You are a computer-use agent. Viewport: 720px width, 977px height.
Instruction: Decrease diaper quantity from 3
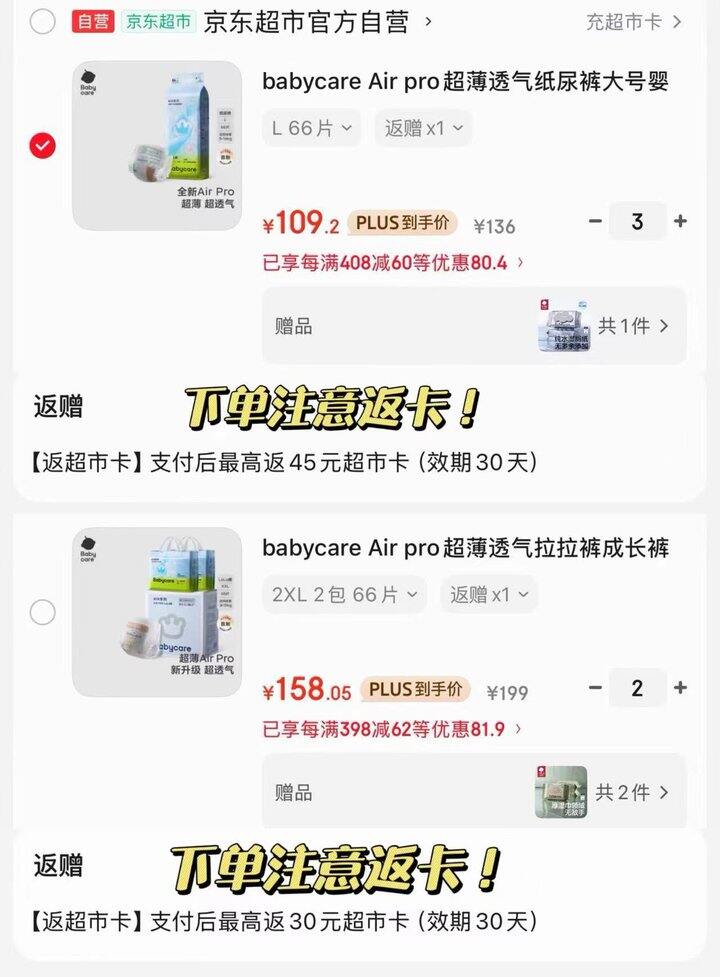pyautogui.click(x=593, y=221)
